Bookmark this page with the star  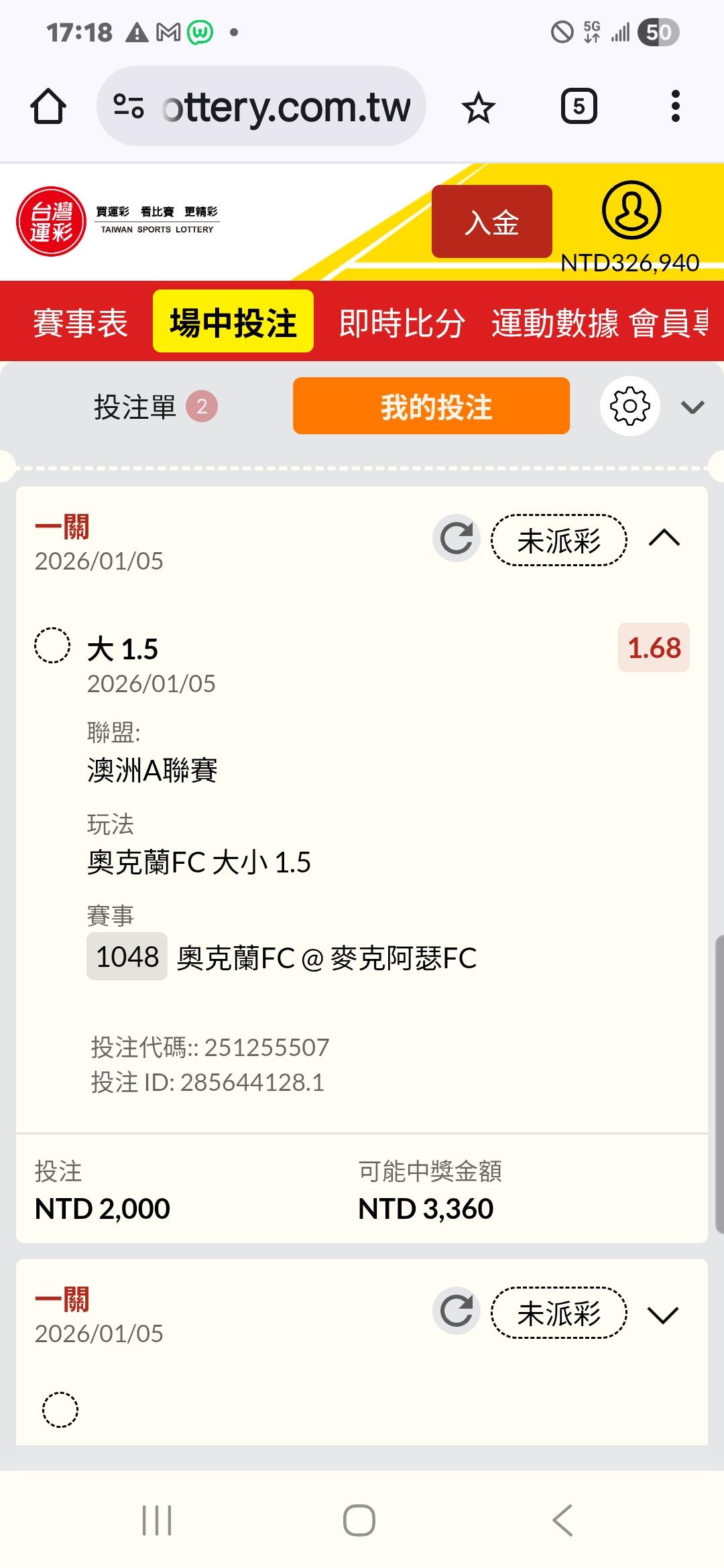pos(479,107)
